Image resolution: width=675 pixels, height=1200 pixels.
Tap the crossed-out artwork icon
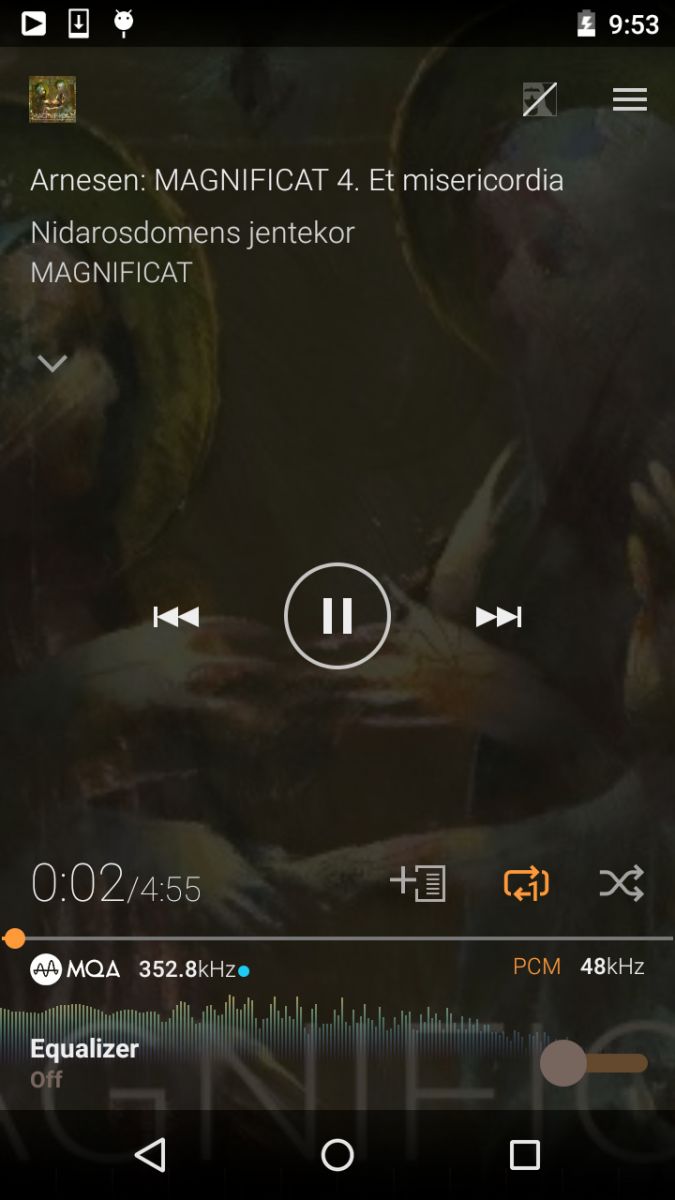pyautogui.click(x=540, y=99)
